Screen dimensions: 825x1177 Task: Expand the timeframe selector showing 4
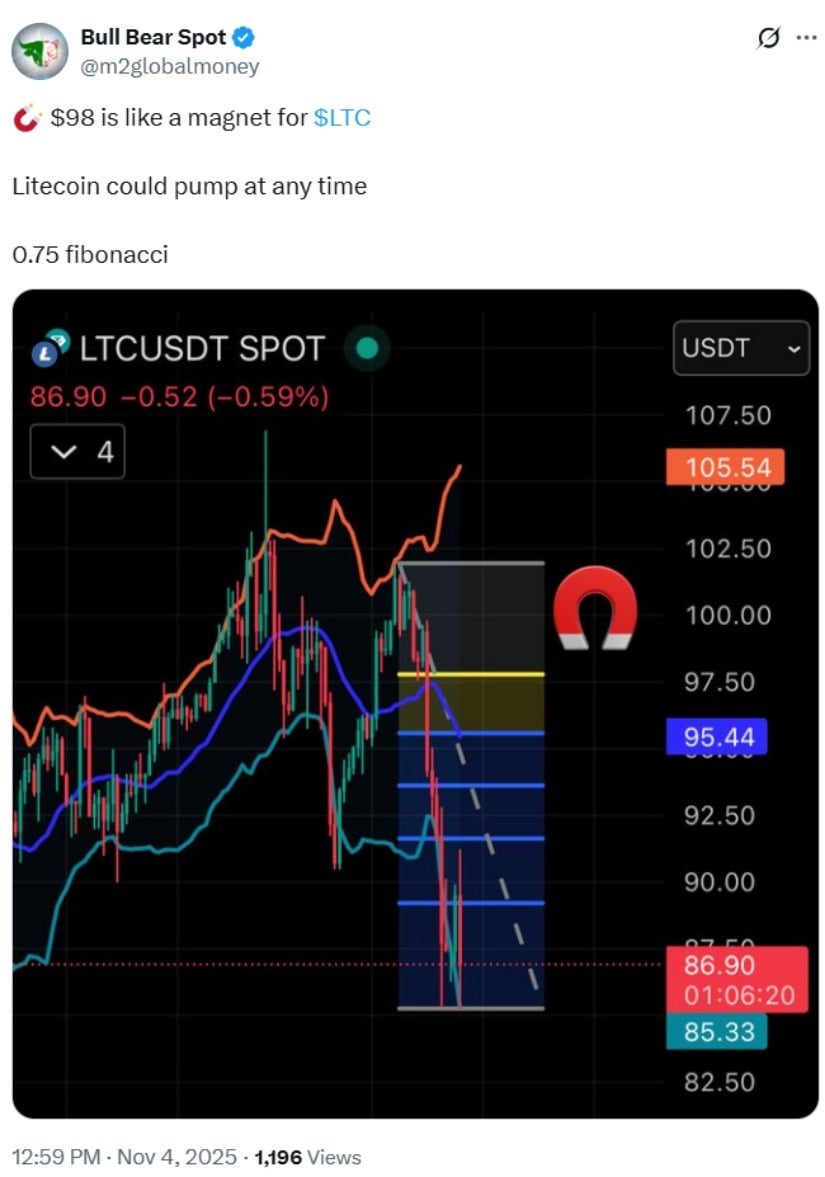coord(76,452)
